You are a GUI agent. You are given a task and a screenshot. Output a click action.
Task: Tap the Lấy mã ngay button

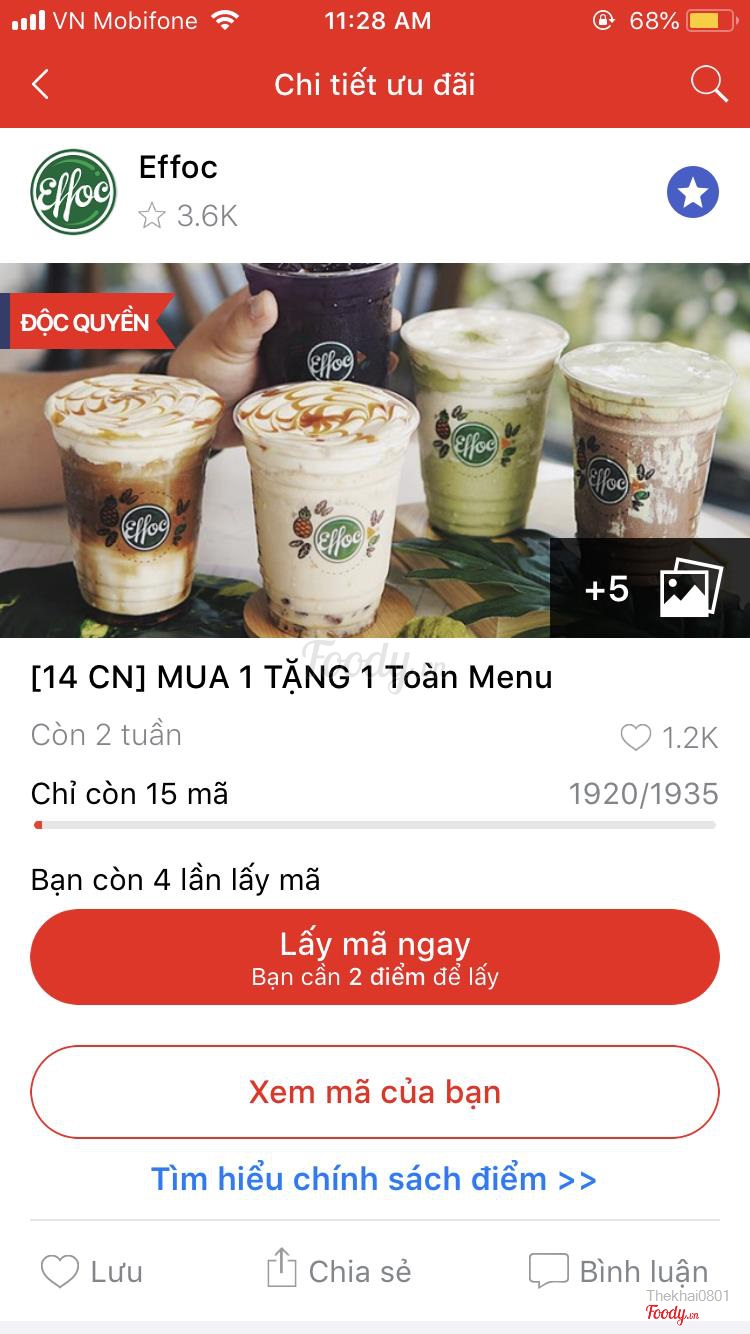point(375,957)
